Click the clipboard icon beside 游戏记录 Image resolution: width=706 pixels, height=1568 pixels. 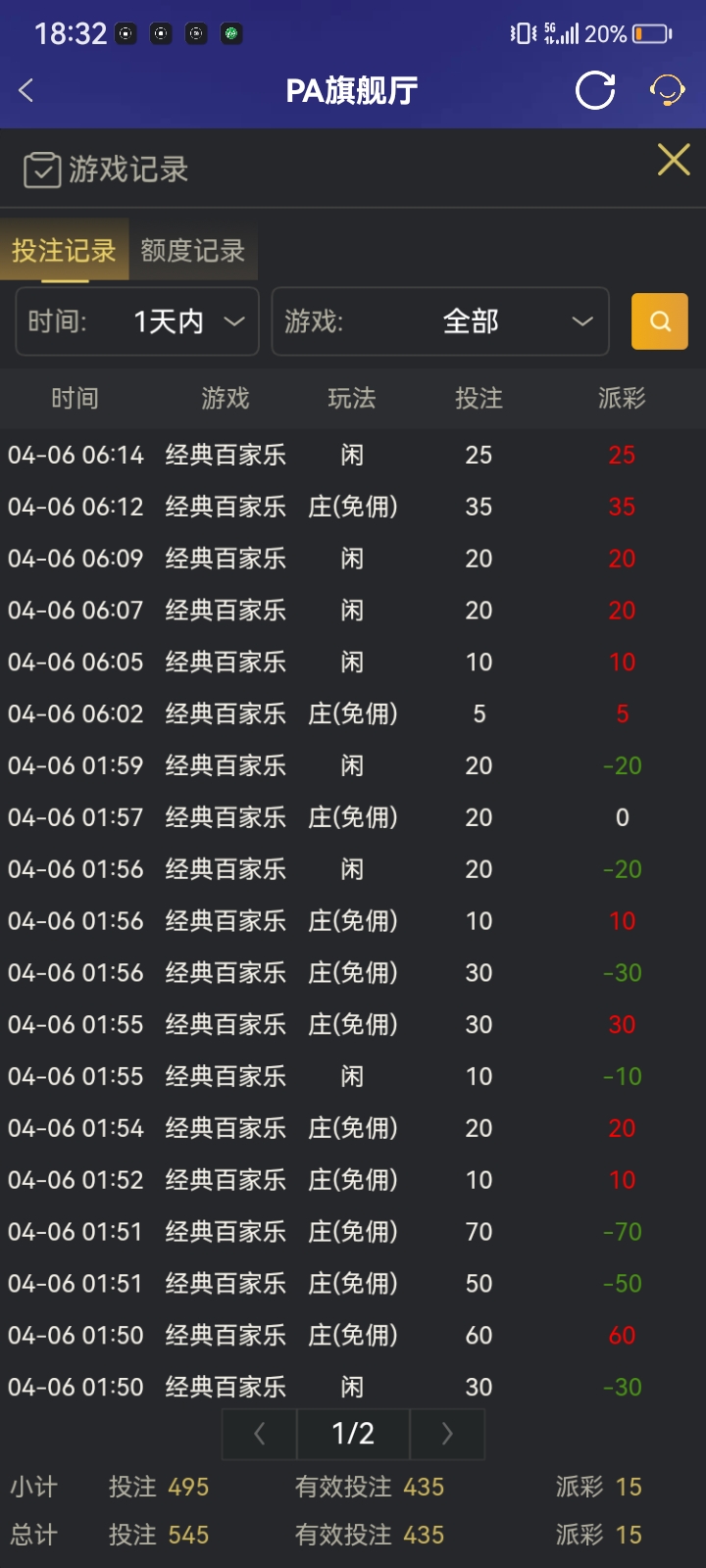coord(40,169)
